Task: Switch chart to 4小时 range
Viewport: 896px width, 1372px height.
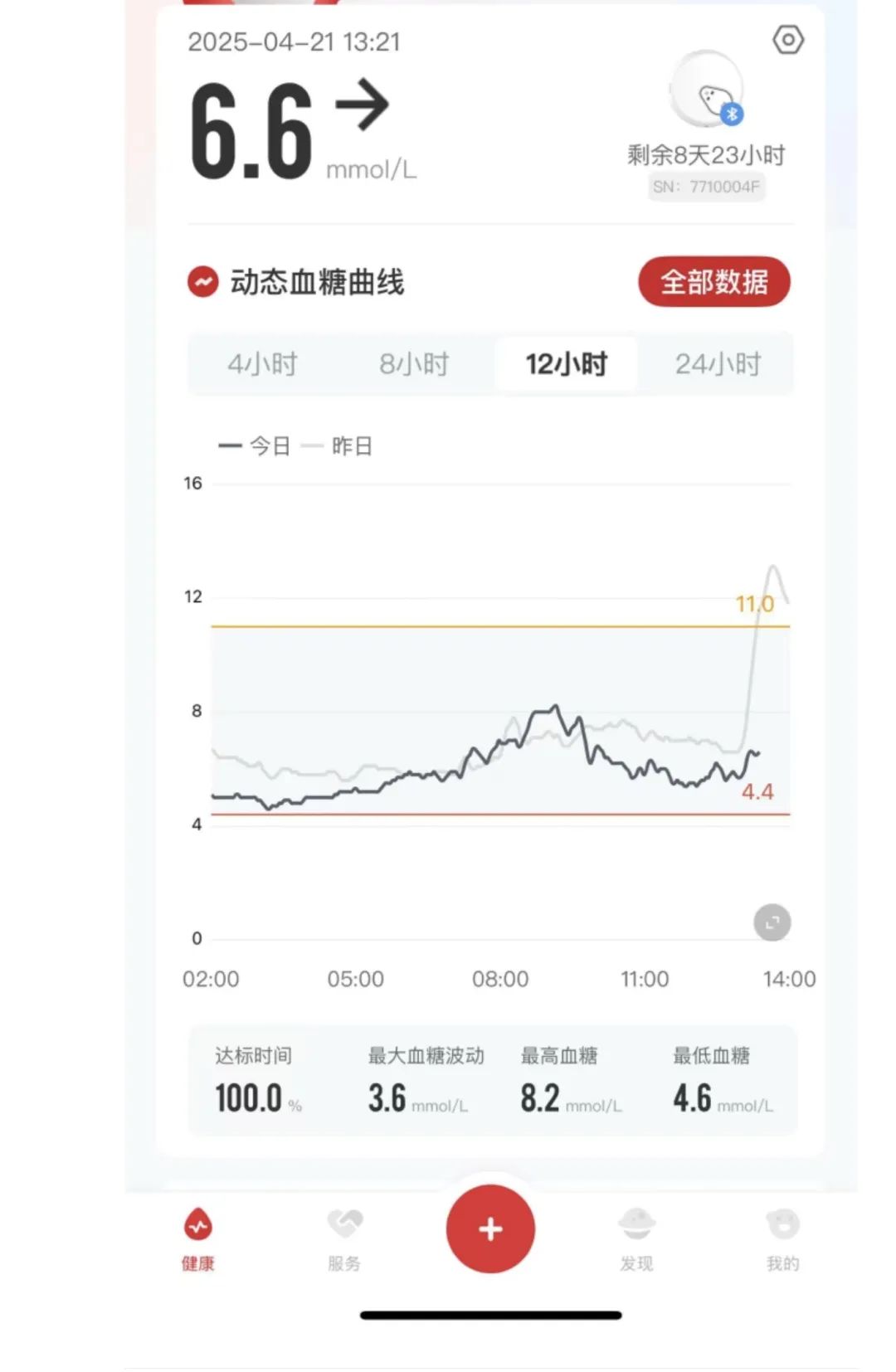Action: click(262, 363)
